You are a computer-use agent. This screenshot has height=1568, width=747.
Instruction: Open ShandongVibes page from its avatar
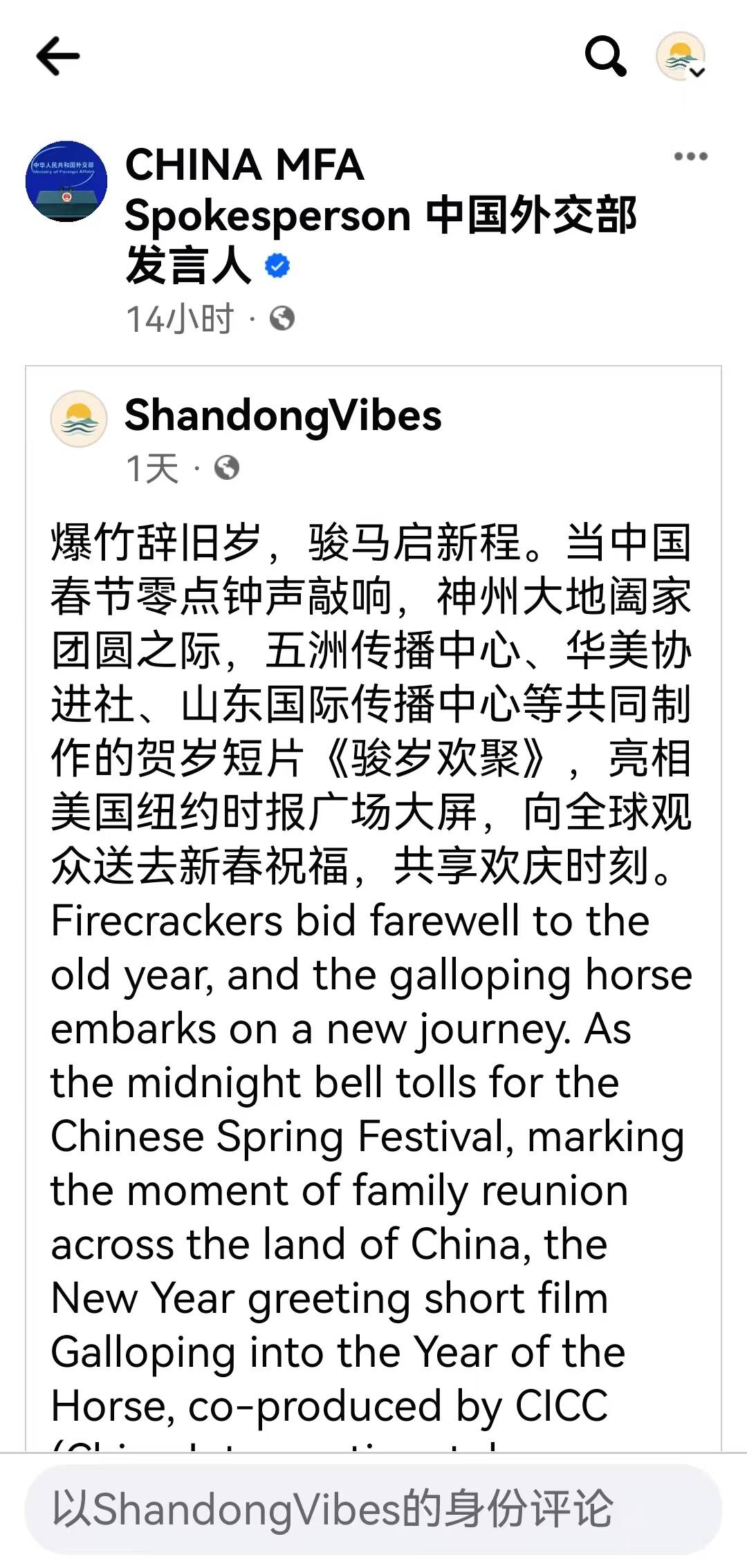click(79, 418)
